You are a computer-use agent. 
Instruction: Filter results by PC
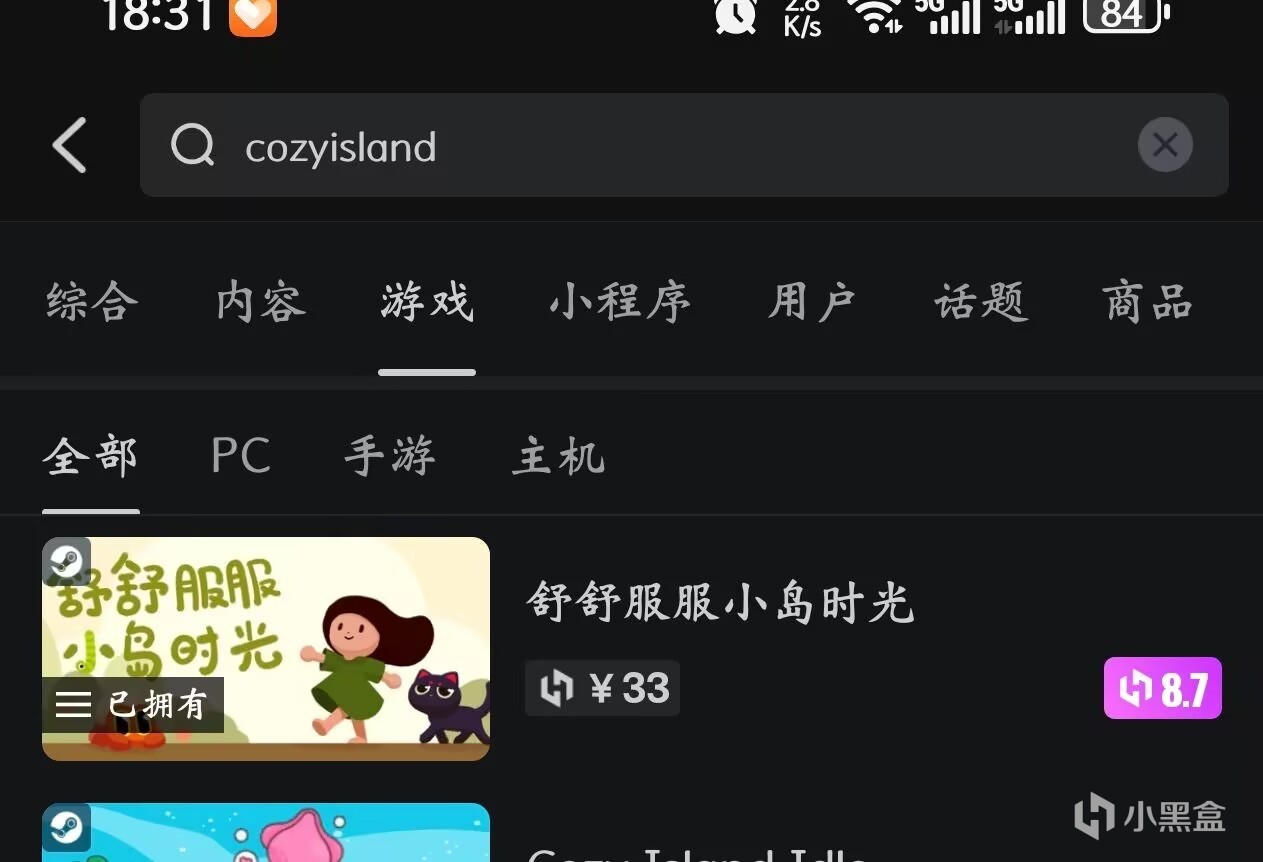(x=241, y=457)
